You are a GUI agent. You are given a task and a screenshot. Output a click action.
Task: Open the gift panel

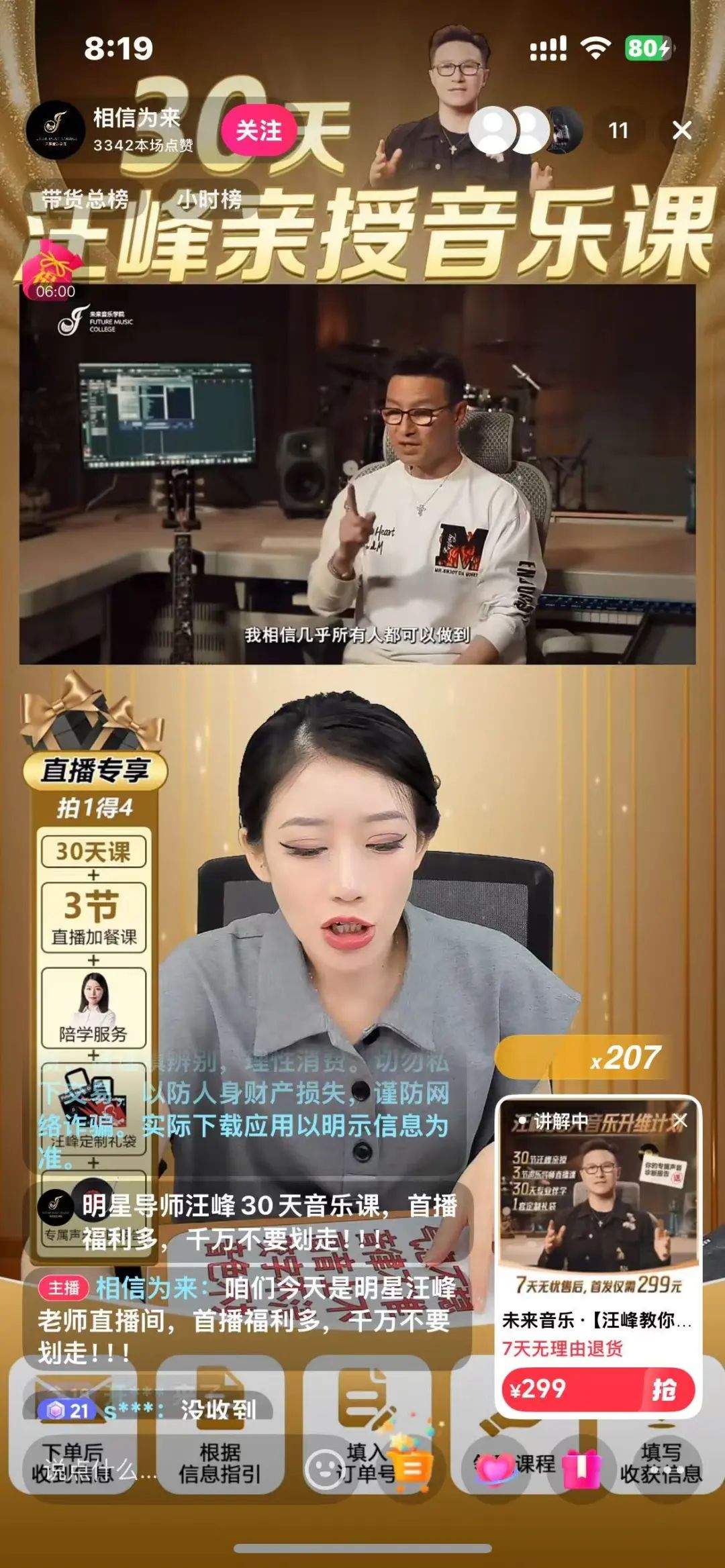pyautogui.click(x=580, y=1468)
